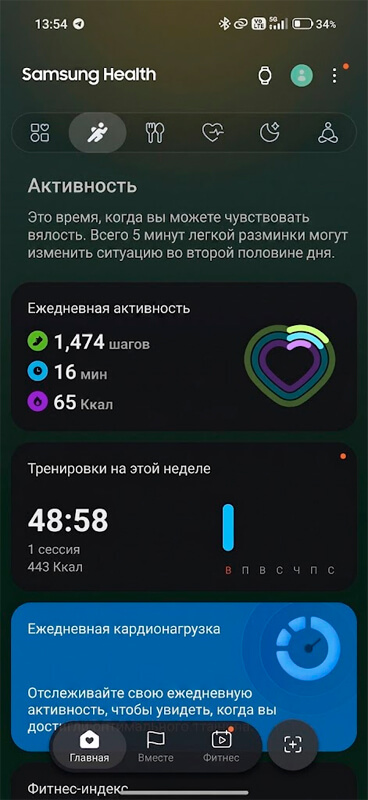Go to the Главная bottom tab
The height and width of the screenshot is (800, 368).
[x=89, y=747]
